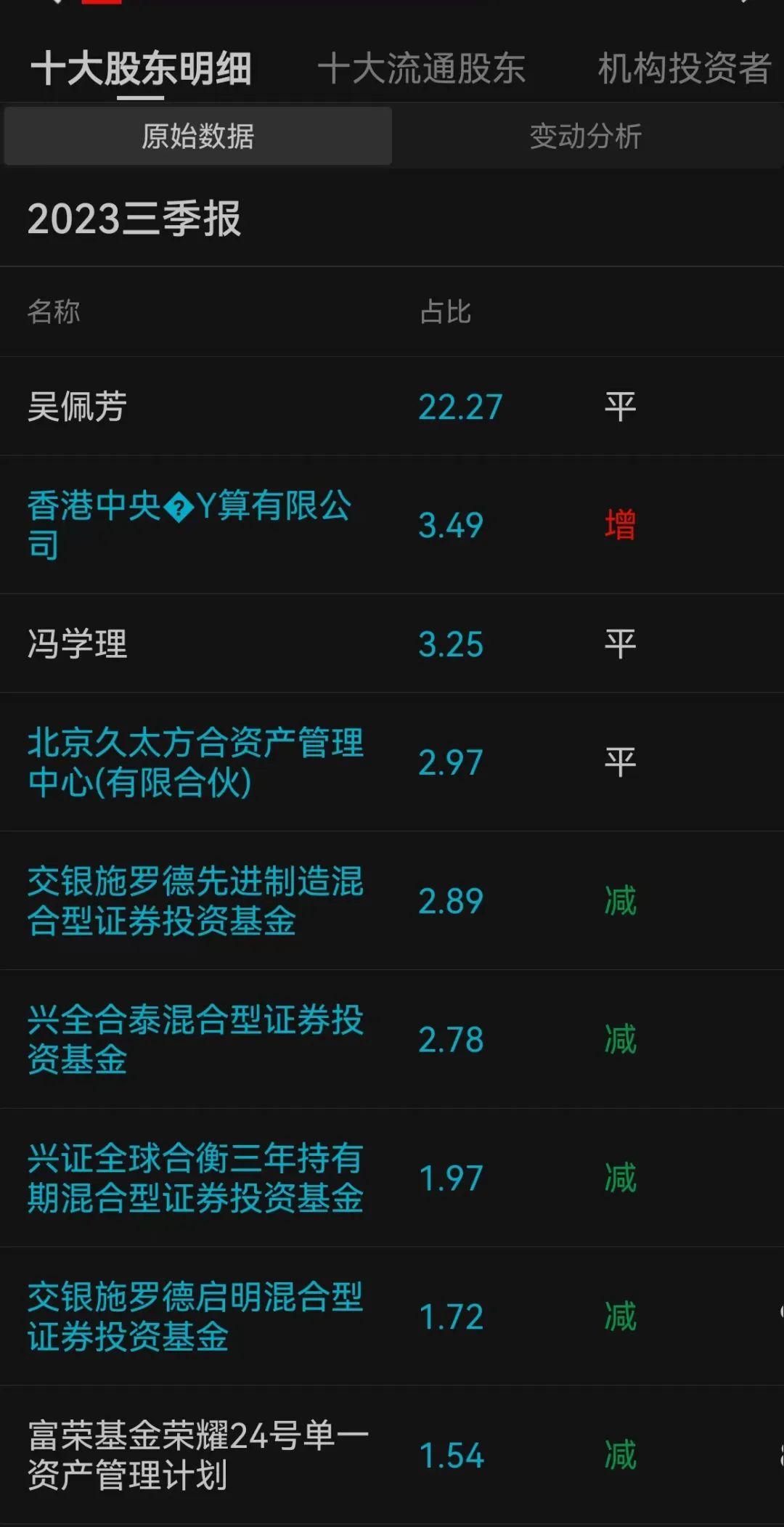Open shareholder 北京久太方合资产管理中心
Image resolution: width=784 pixels, height=1527 pixels.
tap(196, 762)
